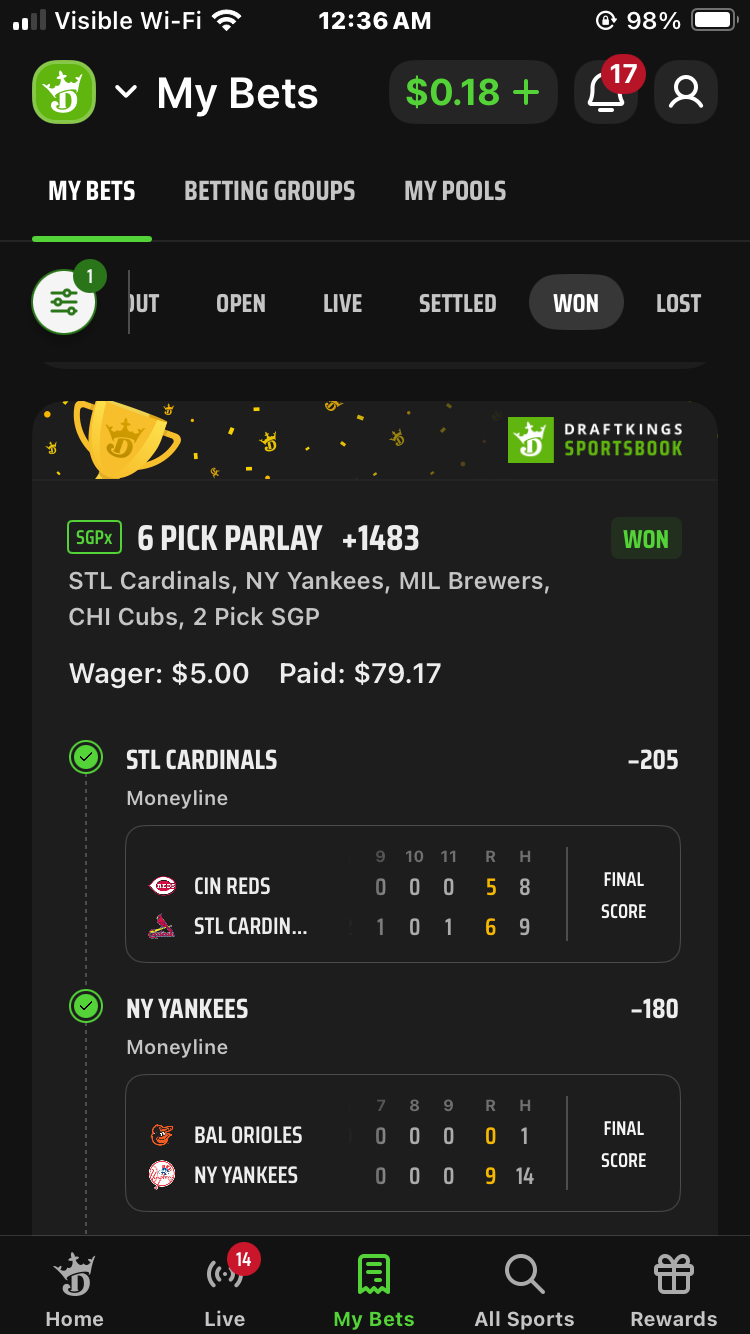This screenshot has height=1334, width=750.
Task: Select the Settled bets filter
Action: click(x=457, y=303)
